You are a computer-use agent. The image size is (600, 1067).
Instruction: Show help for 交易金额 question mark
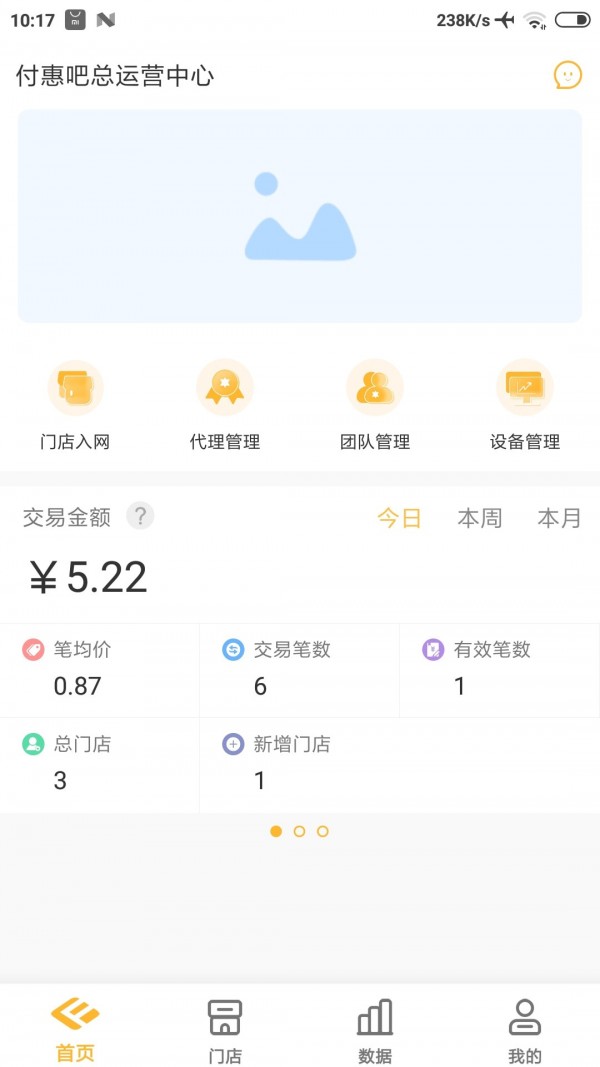(x=141, y=517)
